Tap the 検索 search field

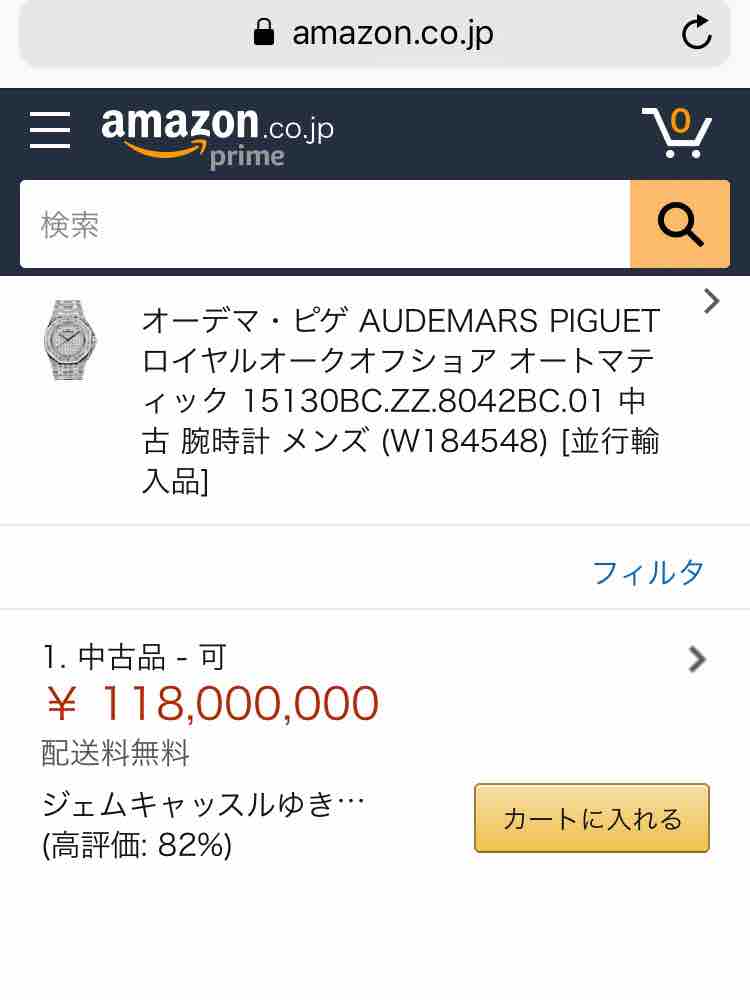[x=325, y=224]
